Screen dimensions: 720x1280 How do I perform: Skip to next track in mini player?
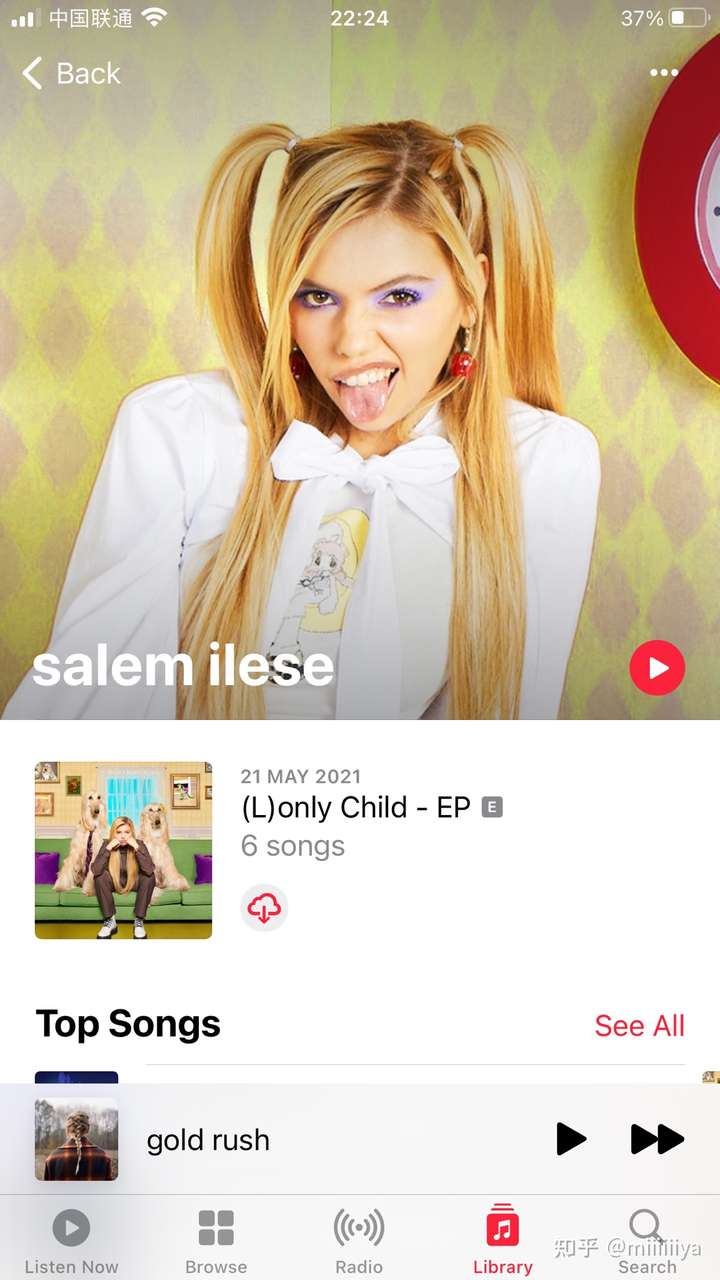pyautogui.click(x=657, y=1139)
